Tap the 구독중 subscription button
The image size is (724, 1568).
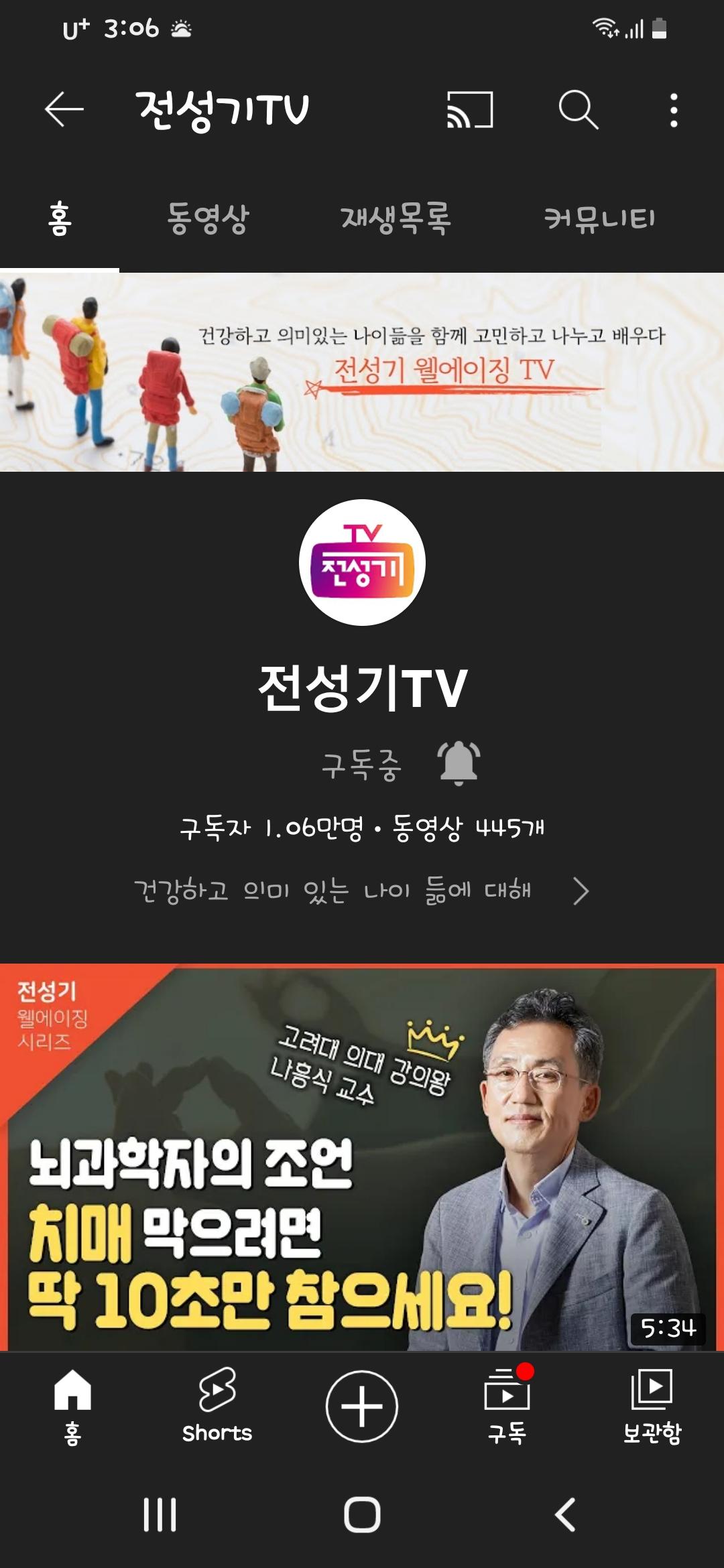pyautogui.click(x=361, y=765)
